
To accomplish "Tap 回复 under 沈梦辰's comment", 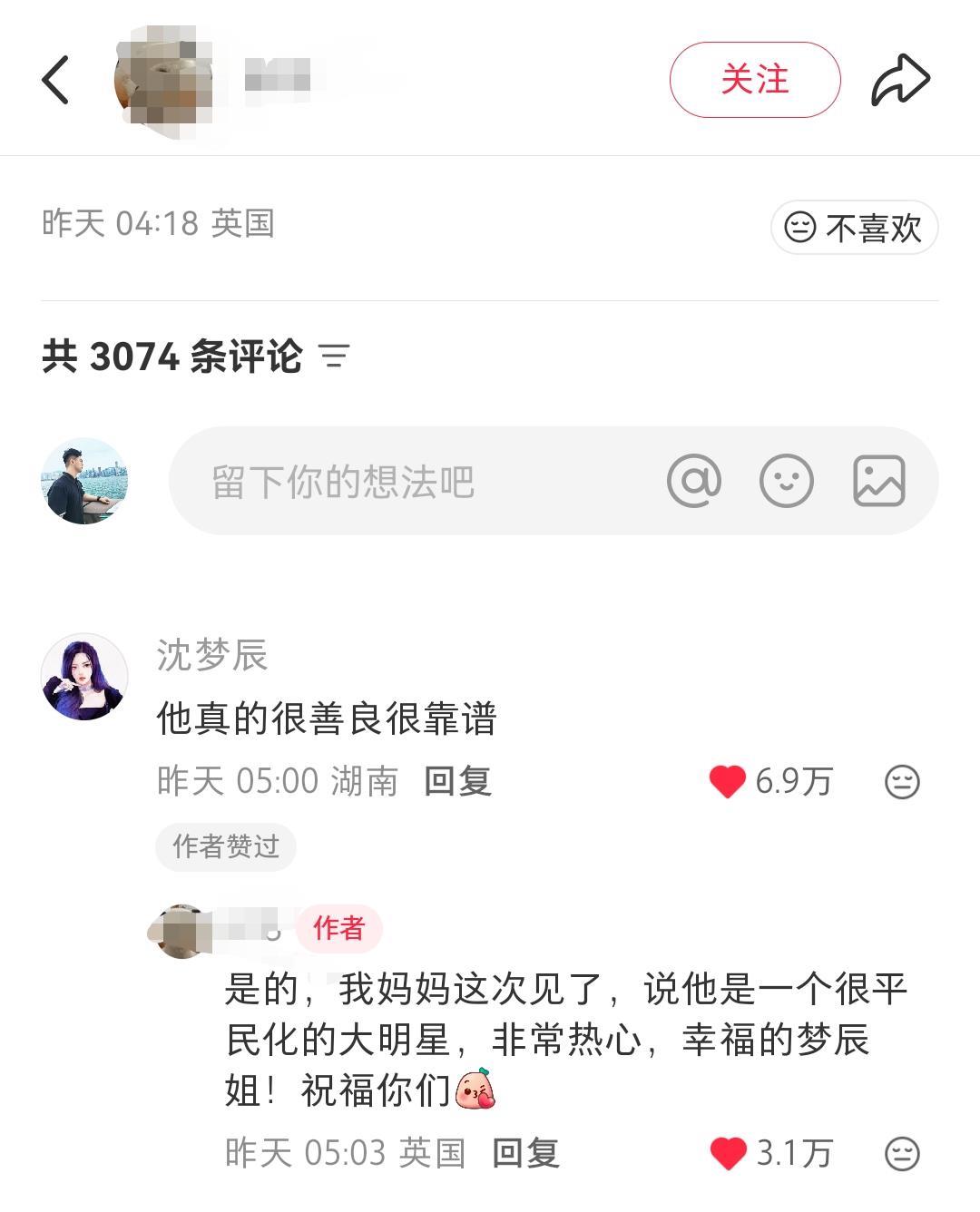I will pos(457,780).
